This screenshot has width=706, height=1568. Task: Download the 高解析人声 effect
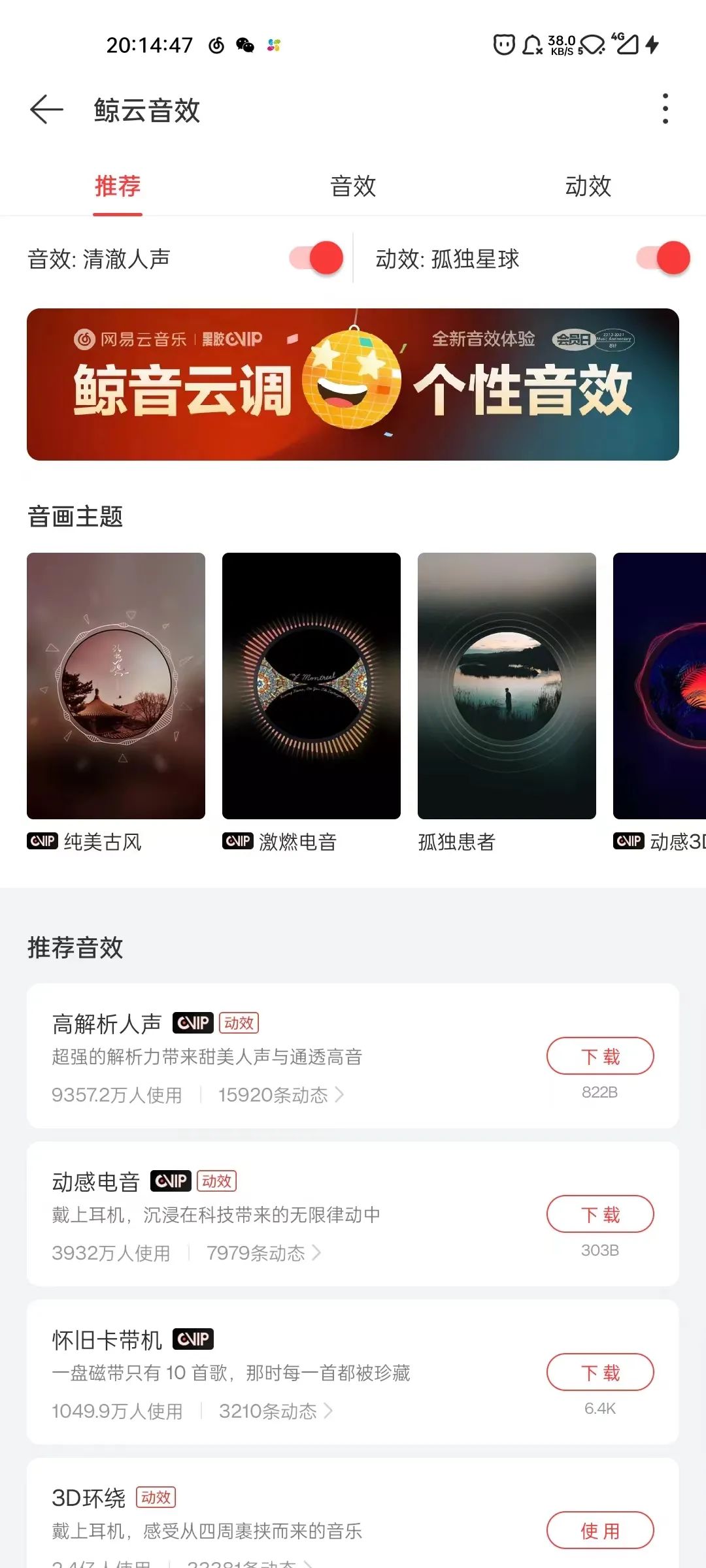[599, 1055]
